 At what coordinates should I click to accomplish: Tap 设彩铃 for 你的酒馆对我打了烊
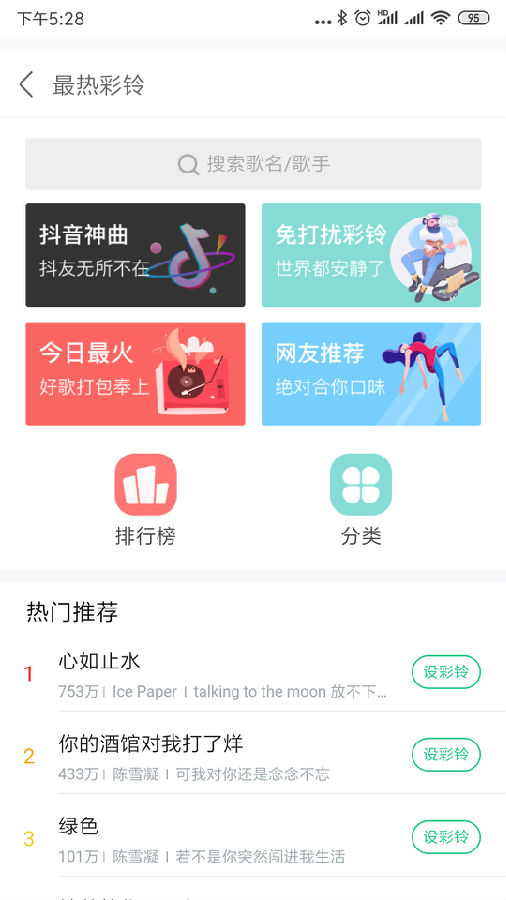[446, 754]
